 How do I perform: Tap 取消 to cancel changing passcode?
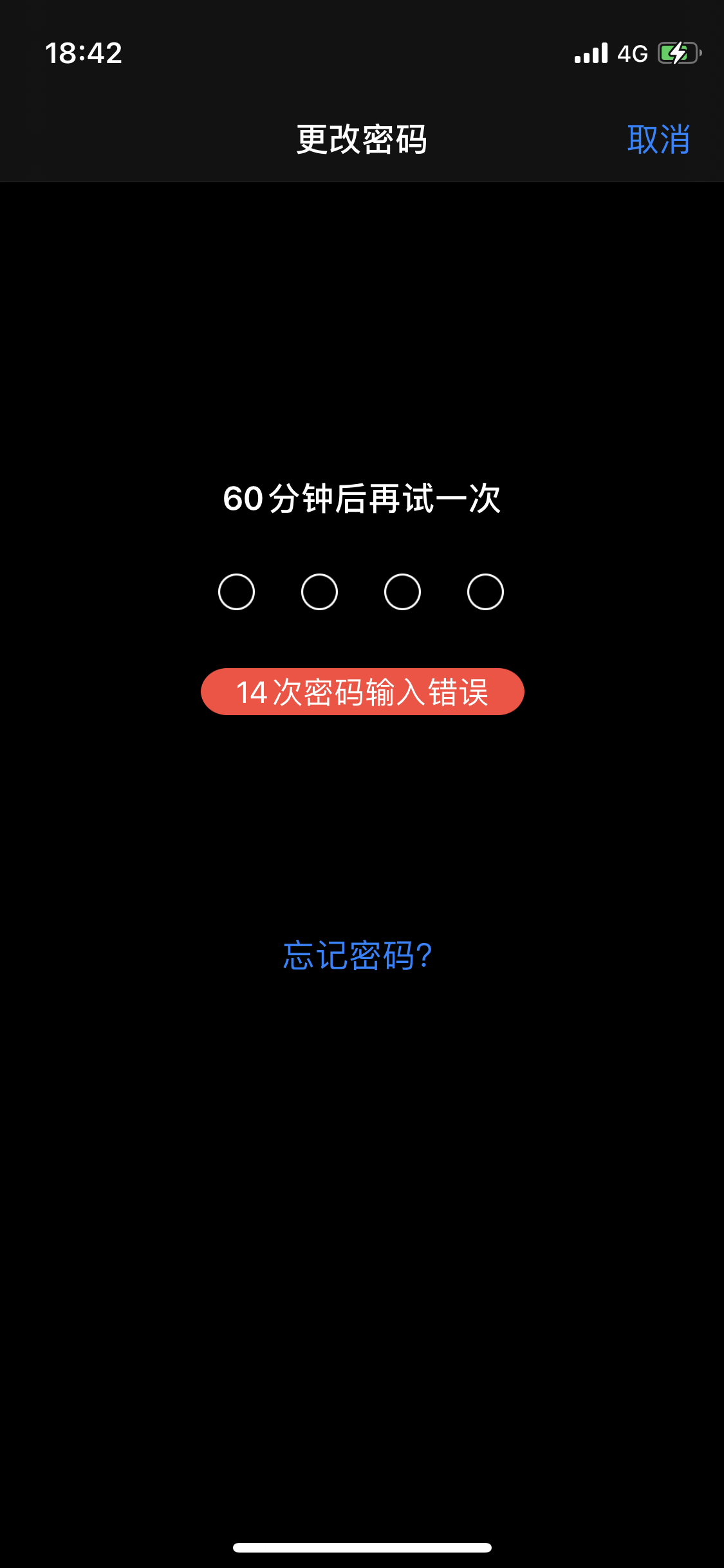658,139
